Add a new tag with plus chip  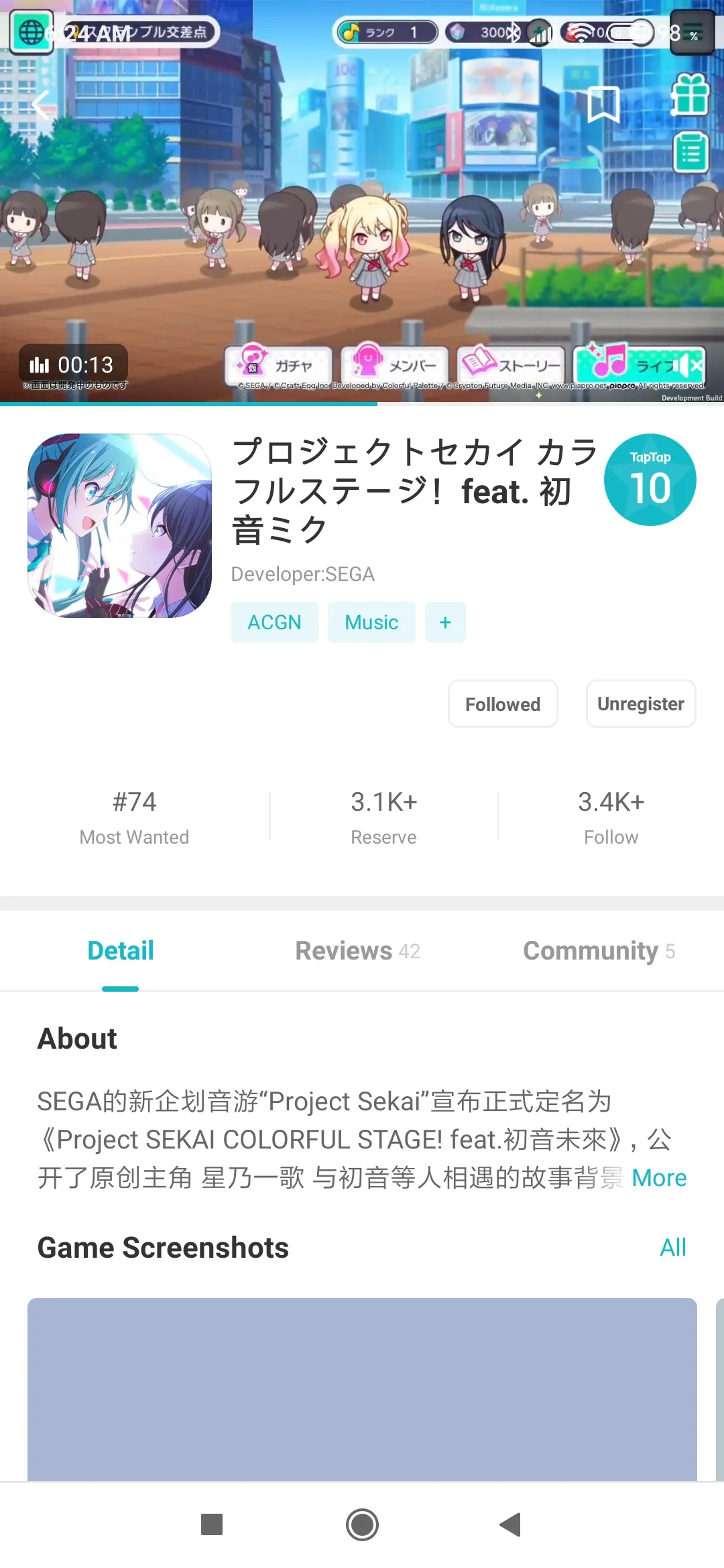click(x=445, y=623)
